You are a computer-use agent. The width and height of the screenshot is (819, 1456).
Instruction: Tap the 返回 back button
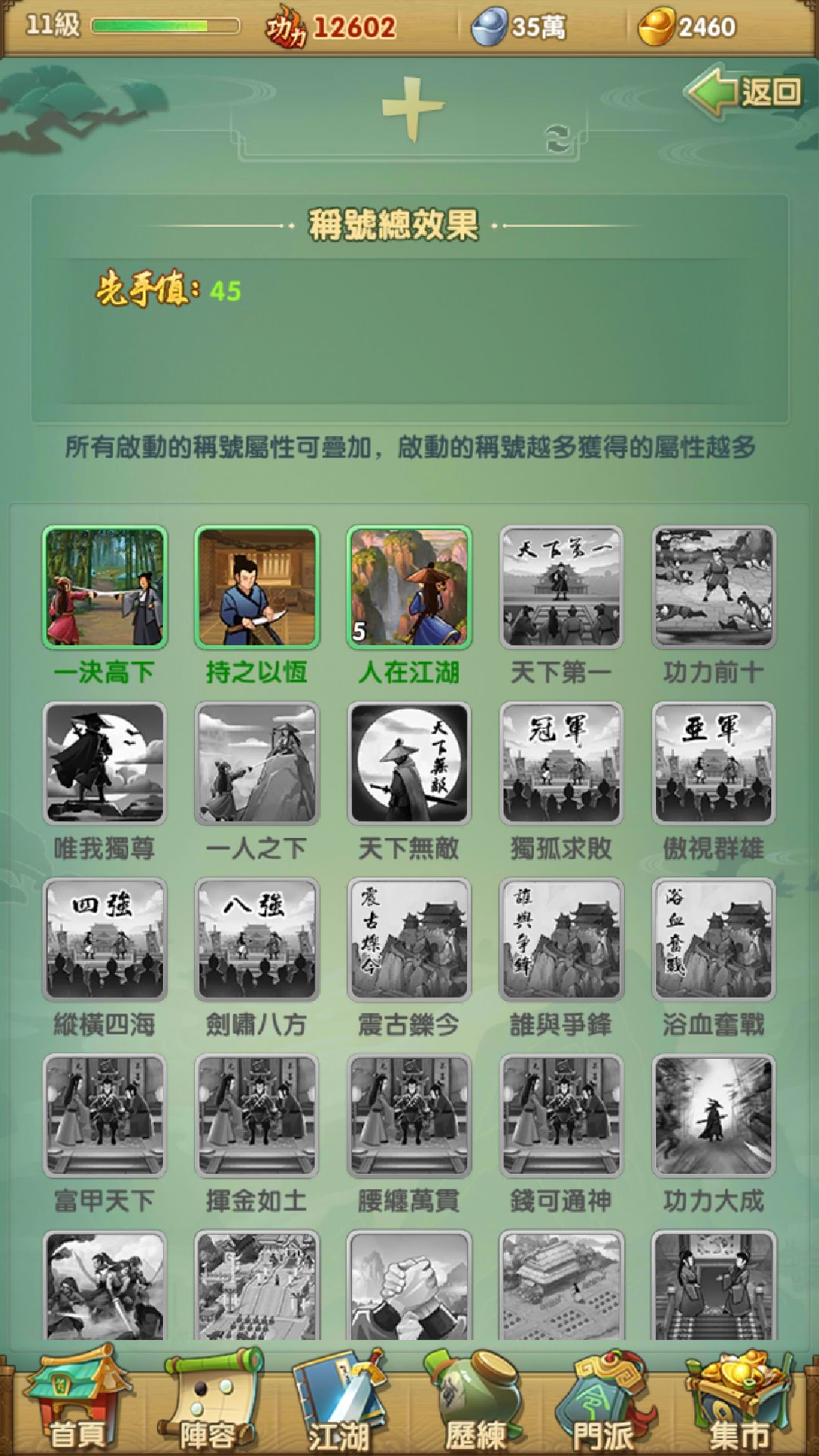(747, 93)
